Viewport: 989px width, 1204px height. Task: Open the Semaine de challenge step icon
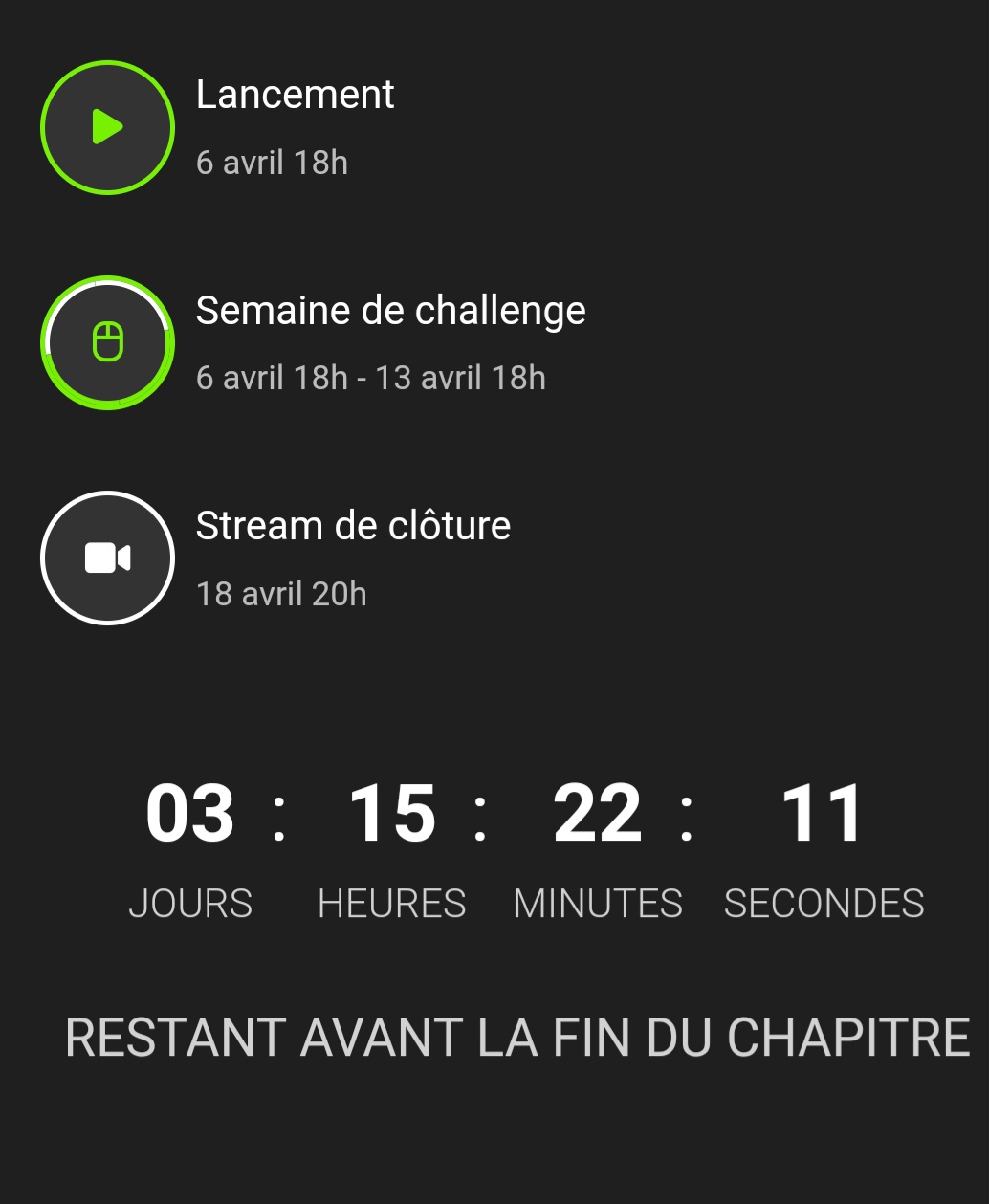pos(107,342)
